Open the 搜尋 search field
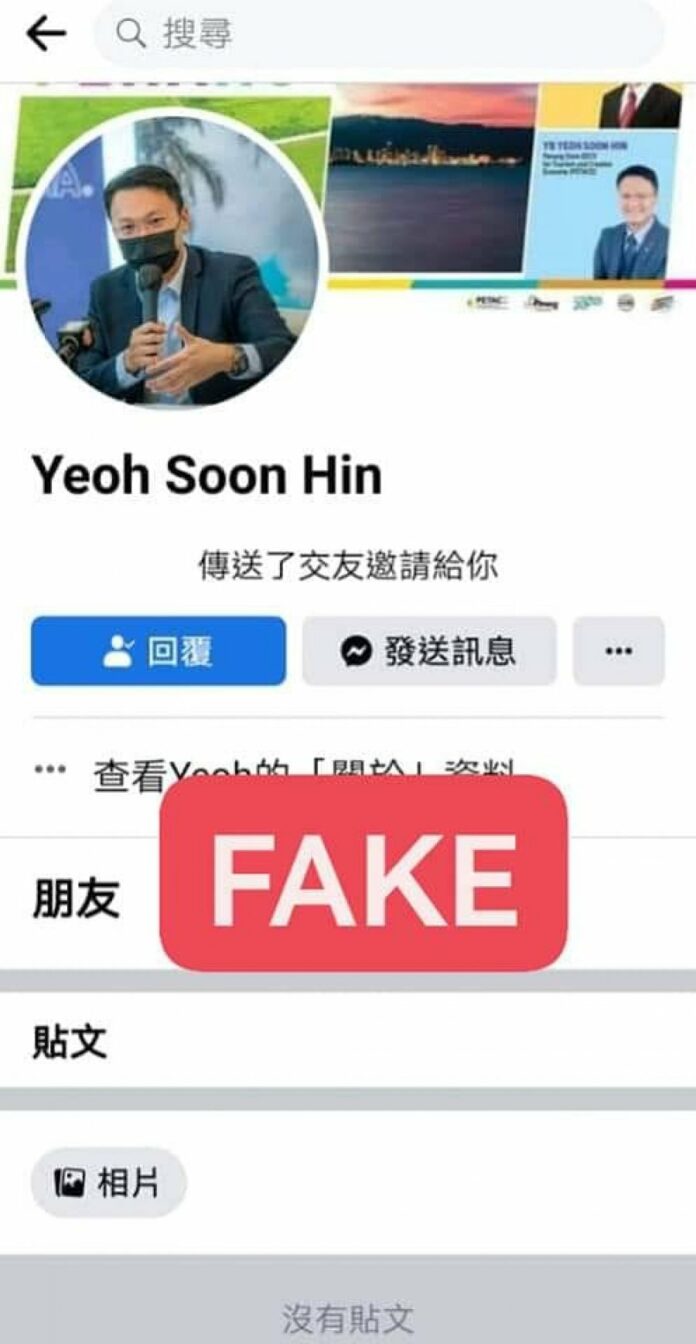The width and height of the screenshot is (696, 1344). pos(378,35)
